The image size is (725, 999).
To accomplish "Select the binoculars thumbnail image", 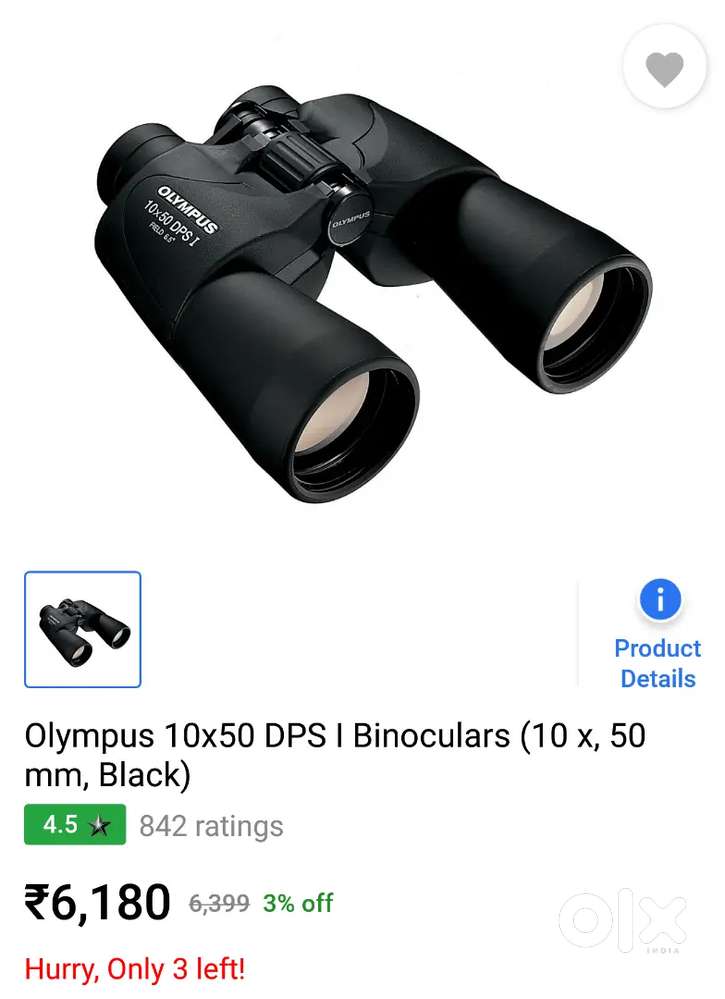I will (x=83, y=629).
